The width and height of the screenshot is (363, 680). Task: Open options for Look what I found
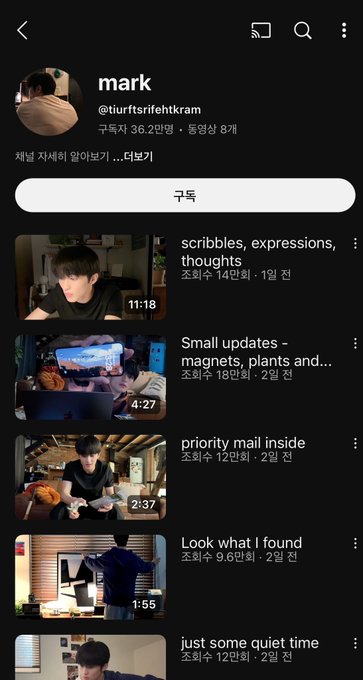click(x=355, y=543)
